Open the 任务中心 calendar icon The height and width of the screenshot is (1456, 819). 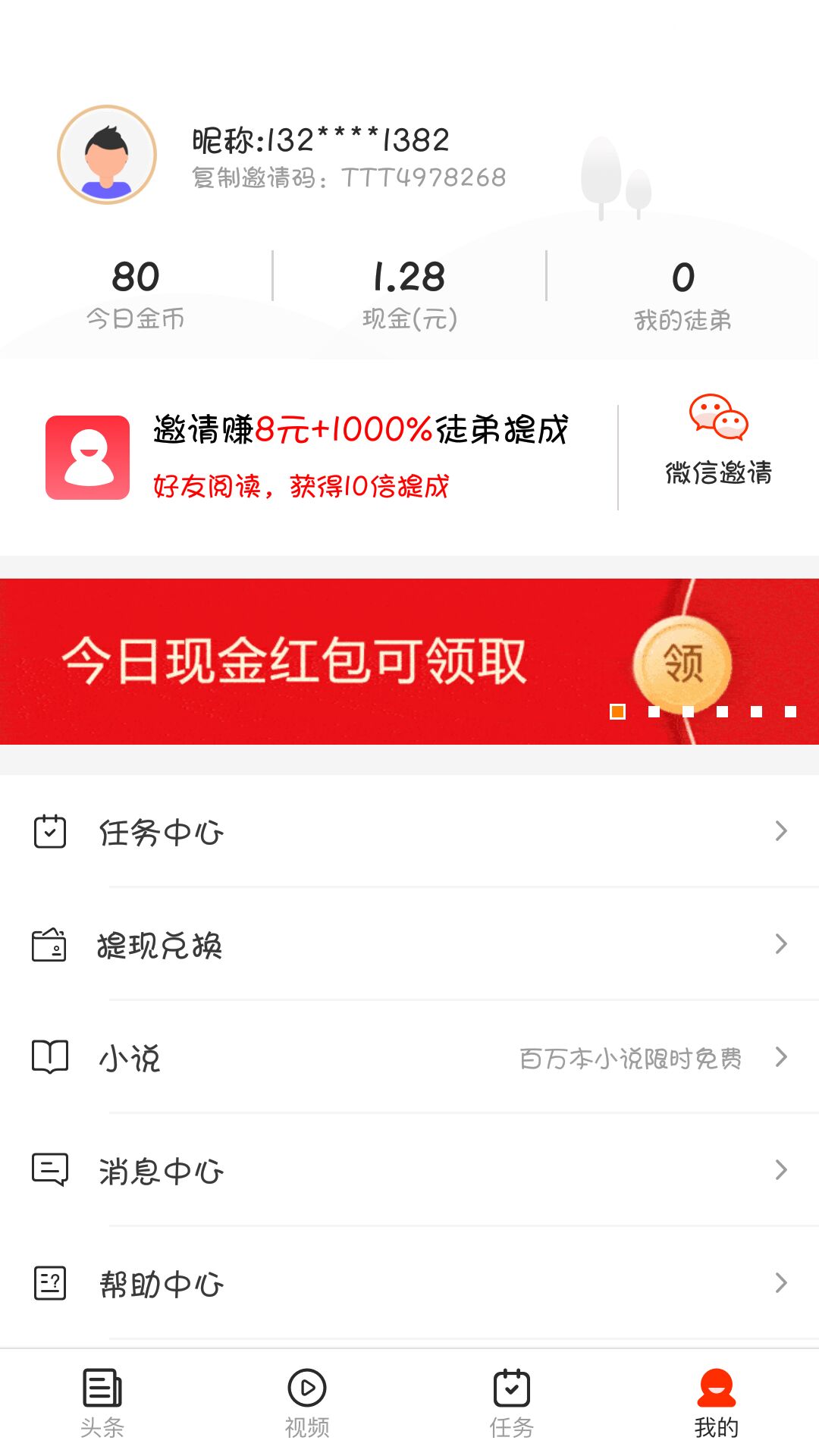coord(50,831)
